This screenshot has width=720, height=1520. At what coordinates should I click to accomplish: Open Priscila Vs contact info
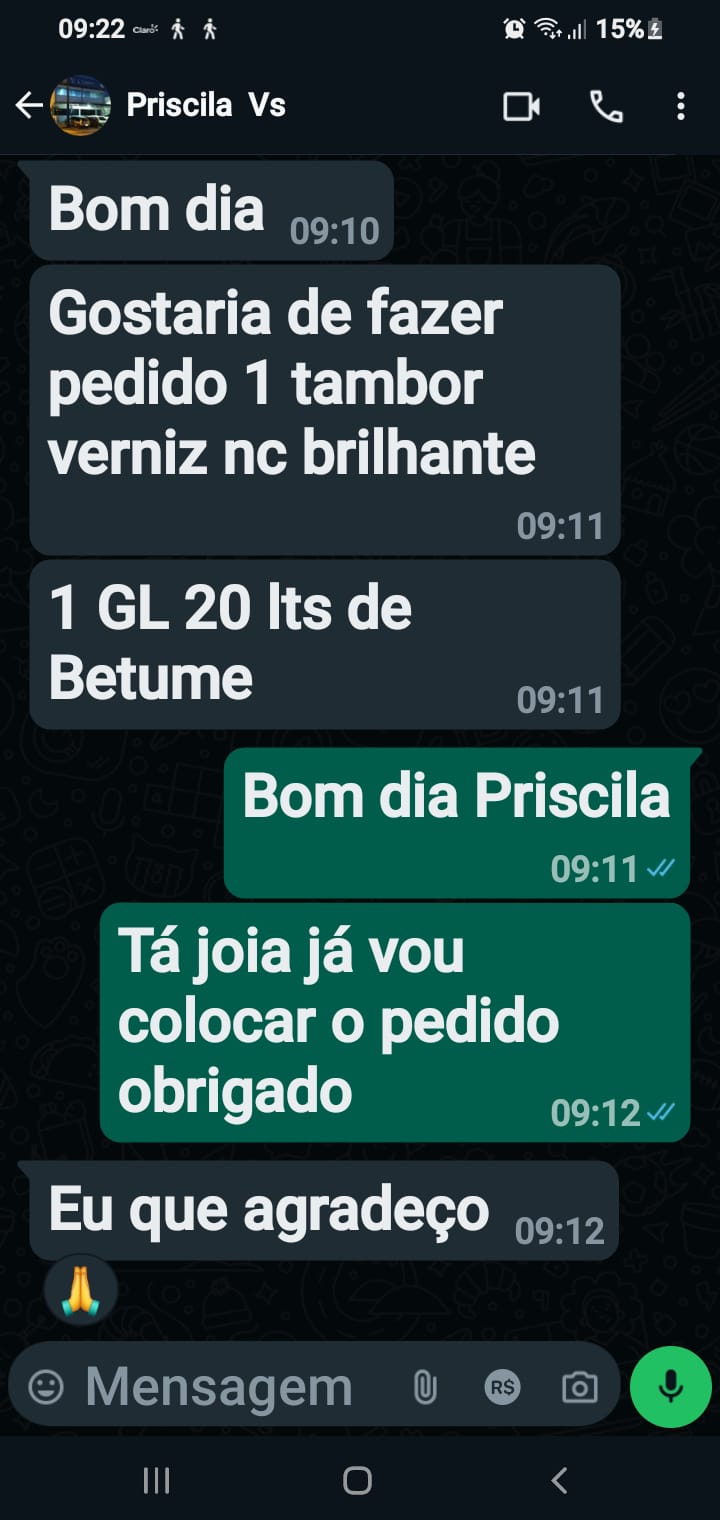pos(206,105)
